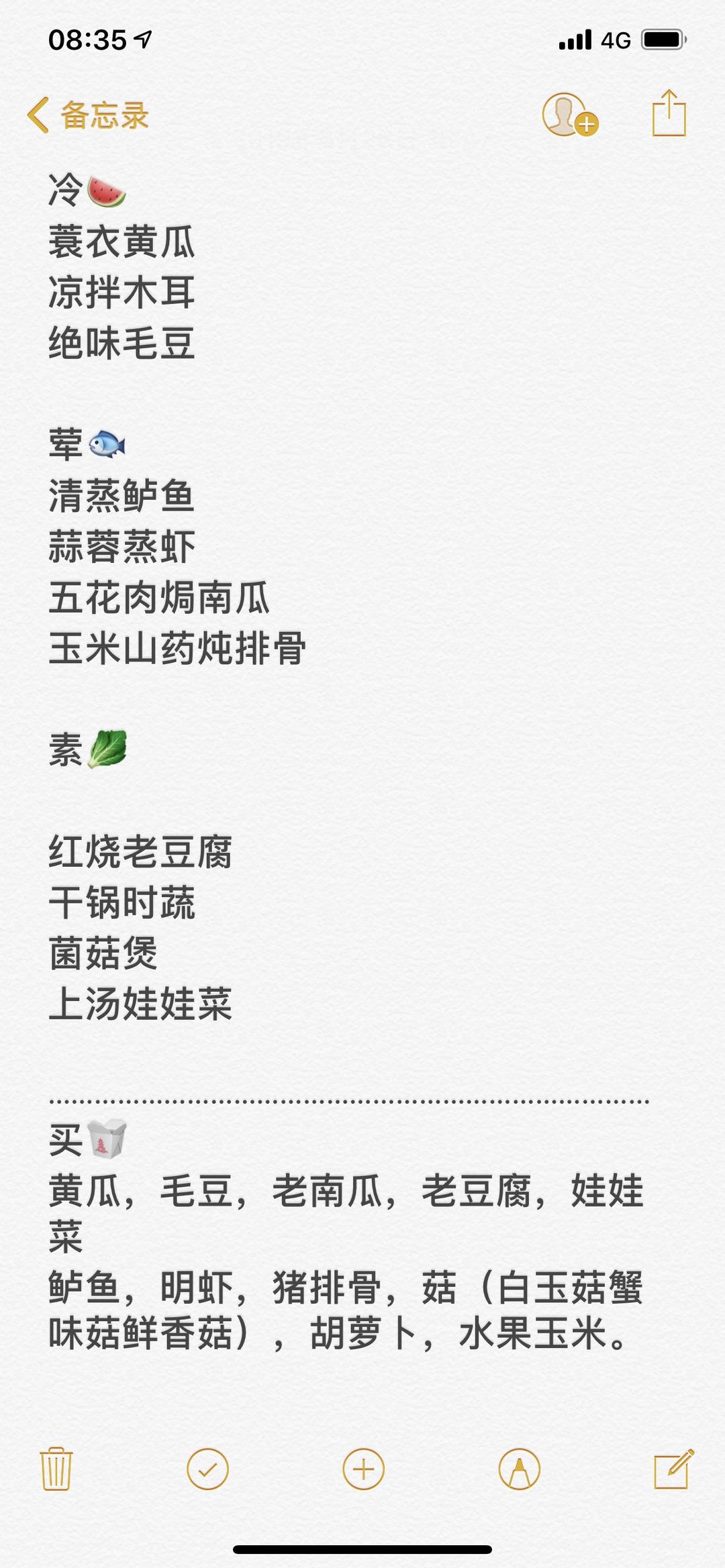The image size is (725, 1568).
Task: Compose a new note
Action: click(673, 1469)
